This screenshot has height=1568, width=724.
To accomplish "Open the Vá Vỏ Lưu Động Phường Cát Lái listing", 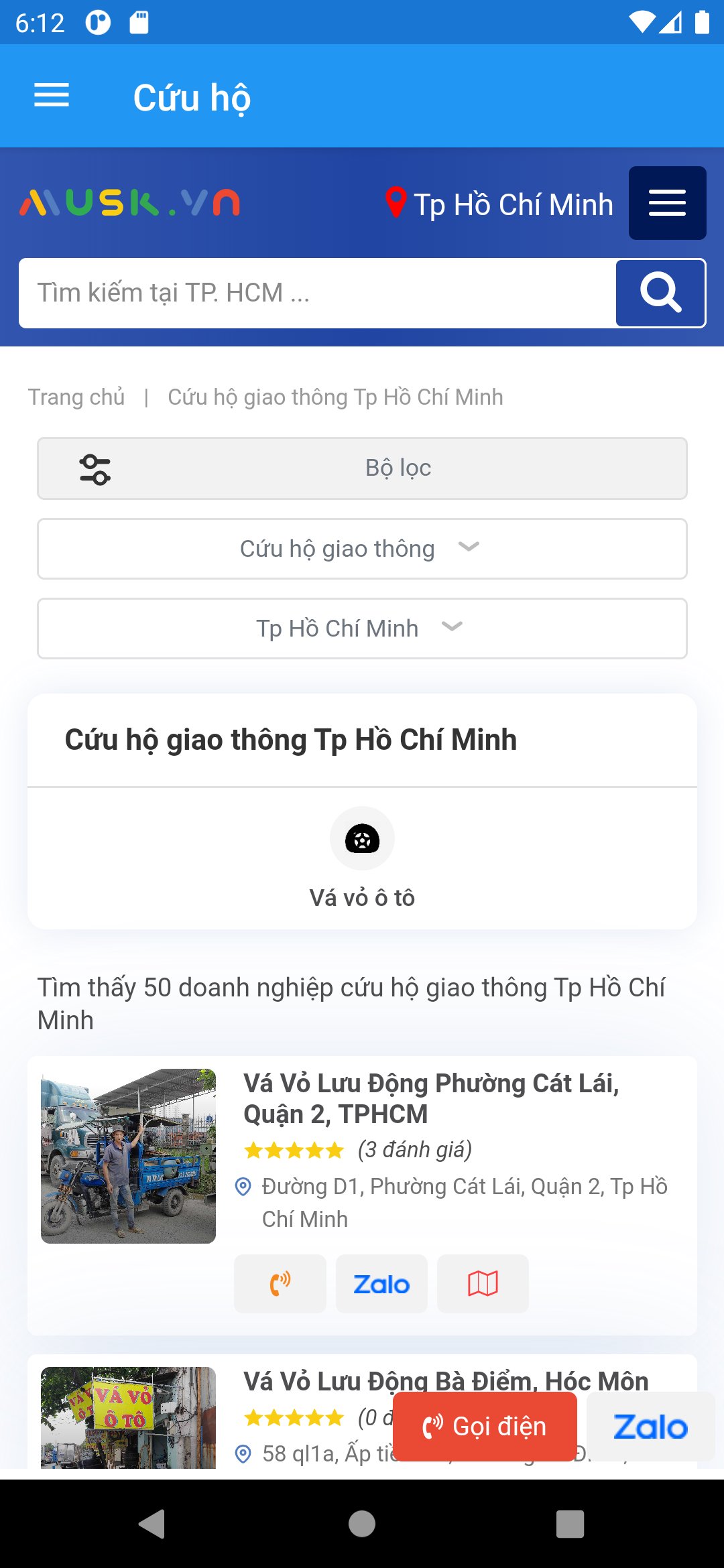I will (431, 1098).
